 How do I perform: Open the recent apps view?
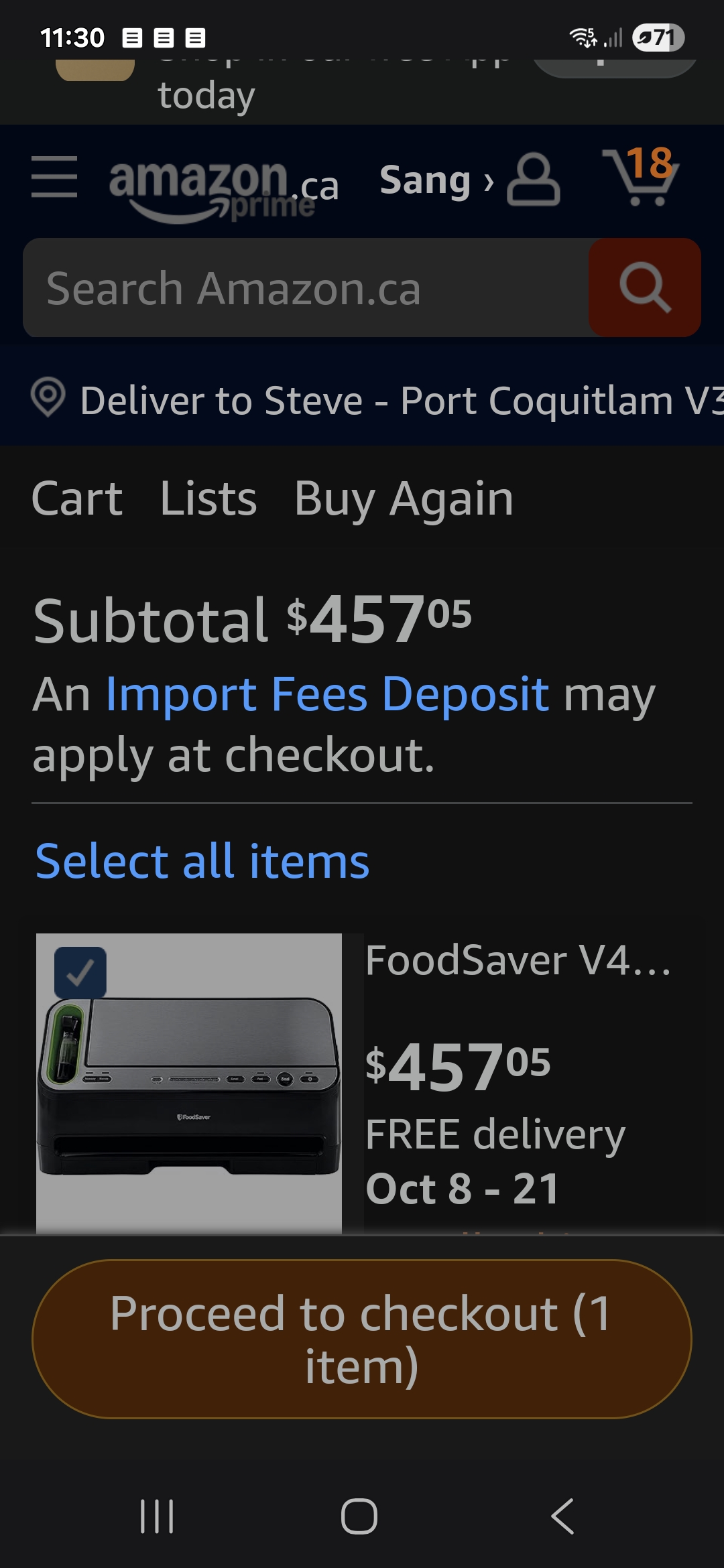click(x=157, y=1516)
